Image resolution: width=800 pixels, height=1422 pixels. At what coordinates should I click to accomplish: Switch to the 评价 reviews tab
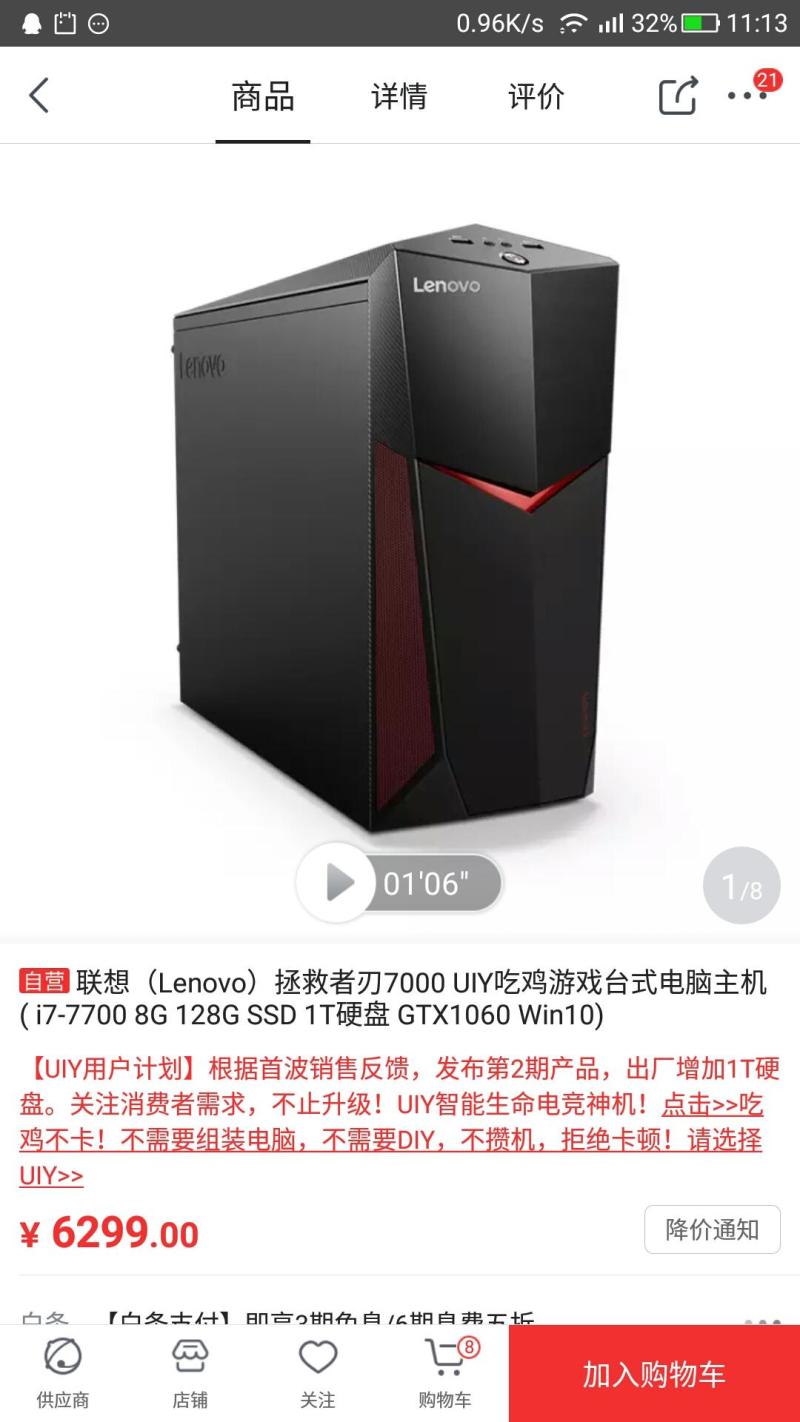coord(536,96)
